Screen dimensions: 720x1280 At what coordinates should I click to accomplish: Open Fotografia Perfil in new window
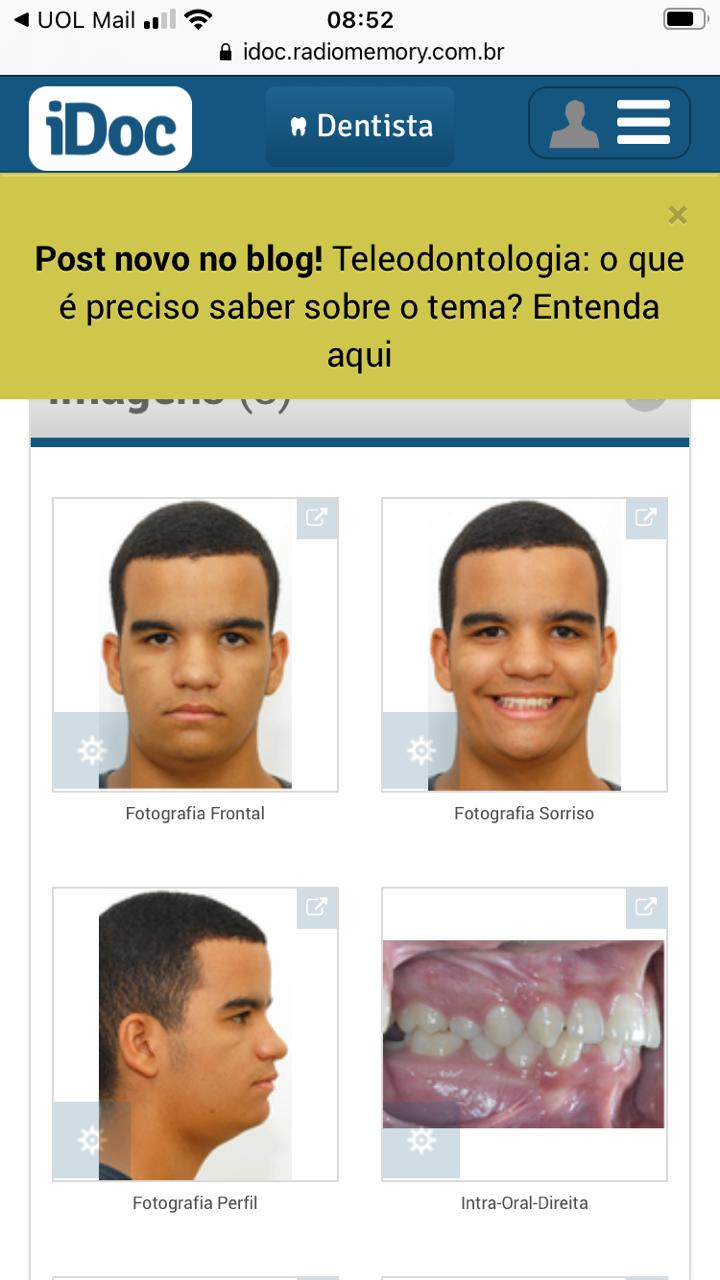click(x=317, y=908)
